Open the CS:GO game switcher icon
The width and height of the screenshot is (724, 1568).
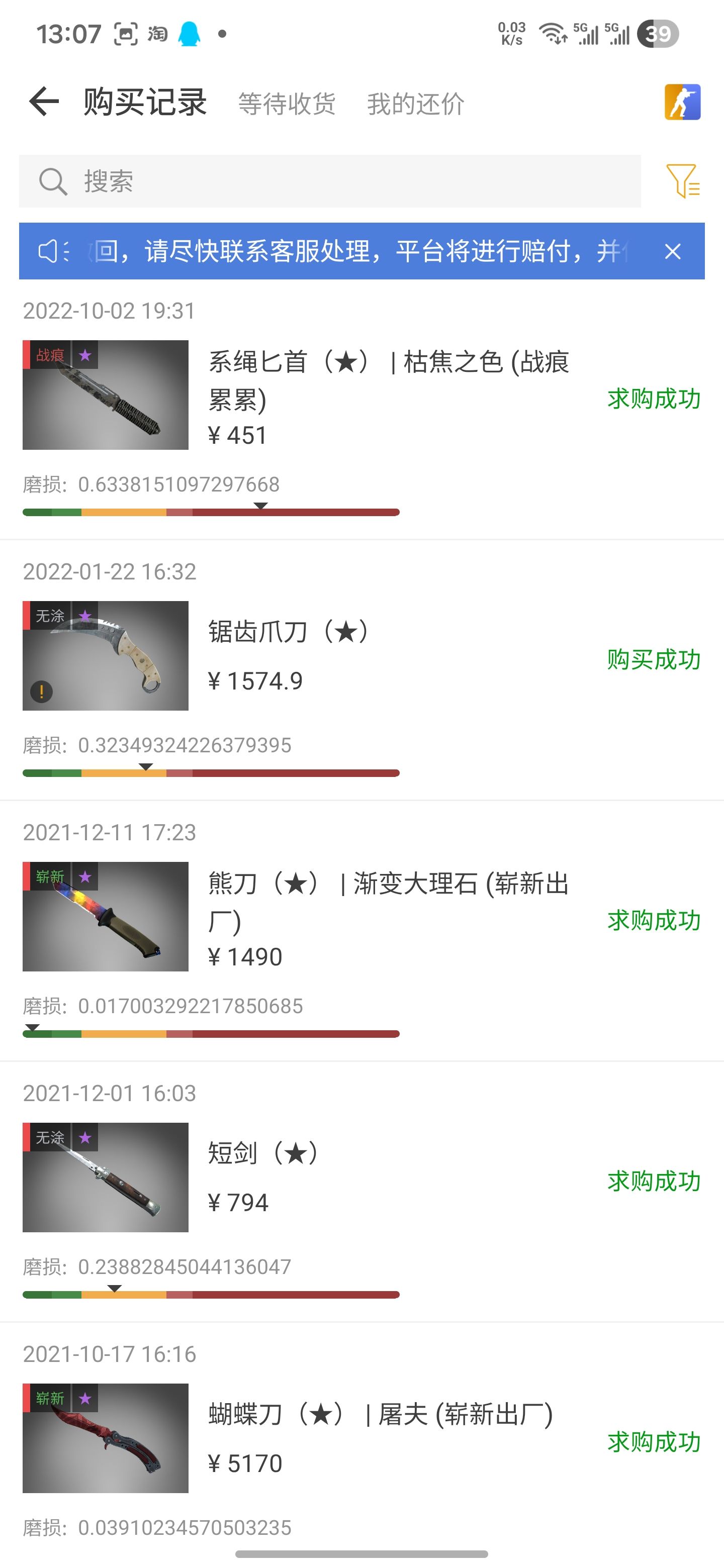pyautogui.click(x=682, y=102)
